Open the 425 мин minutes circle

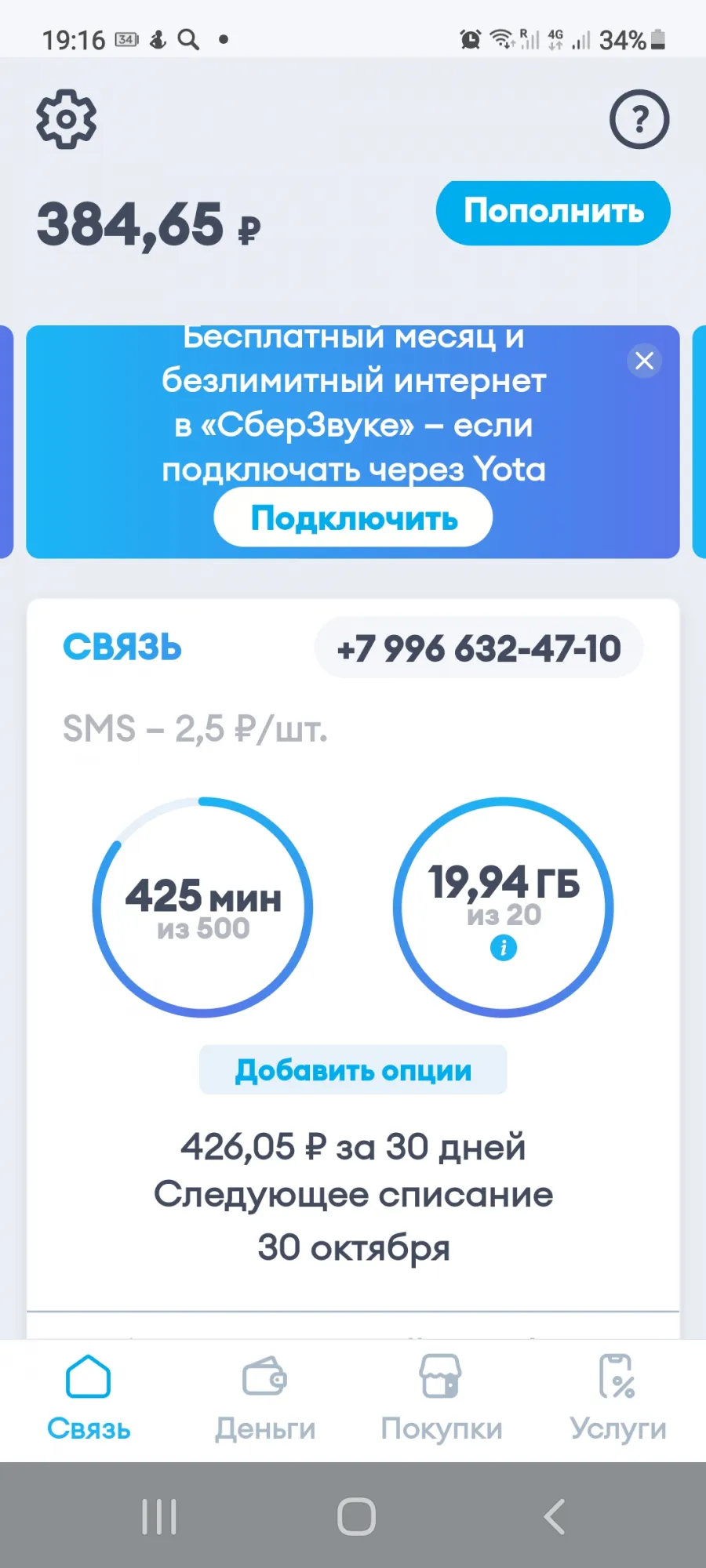tap(202, 907)
